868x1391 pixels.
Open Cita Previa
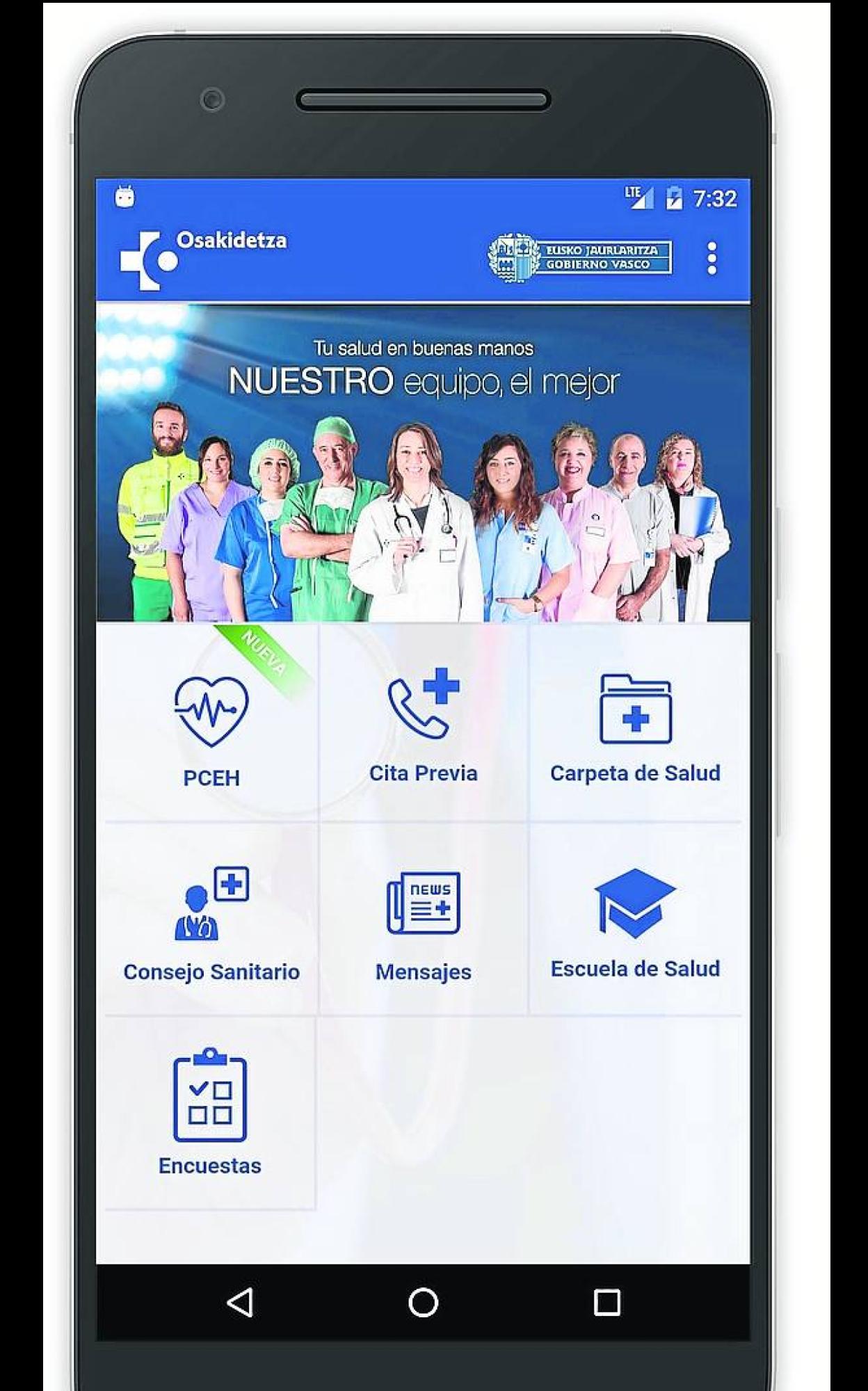(423, 723)
